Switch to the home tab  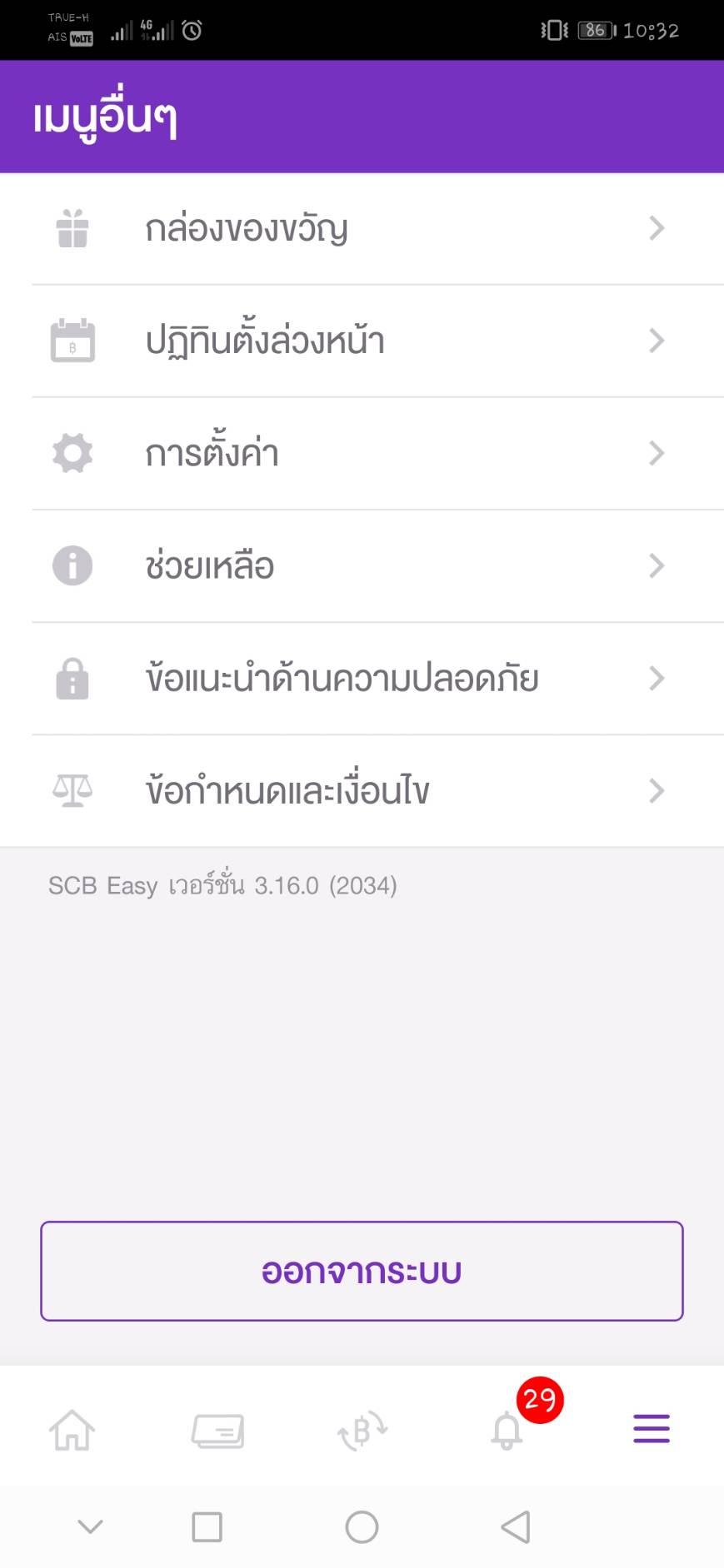[x=72, y=1430]
